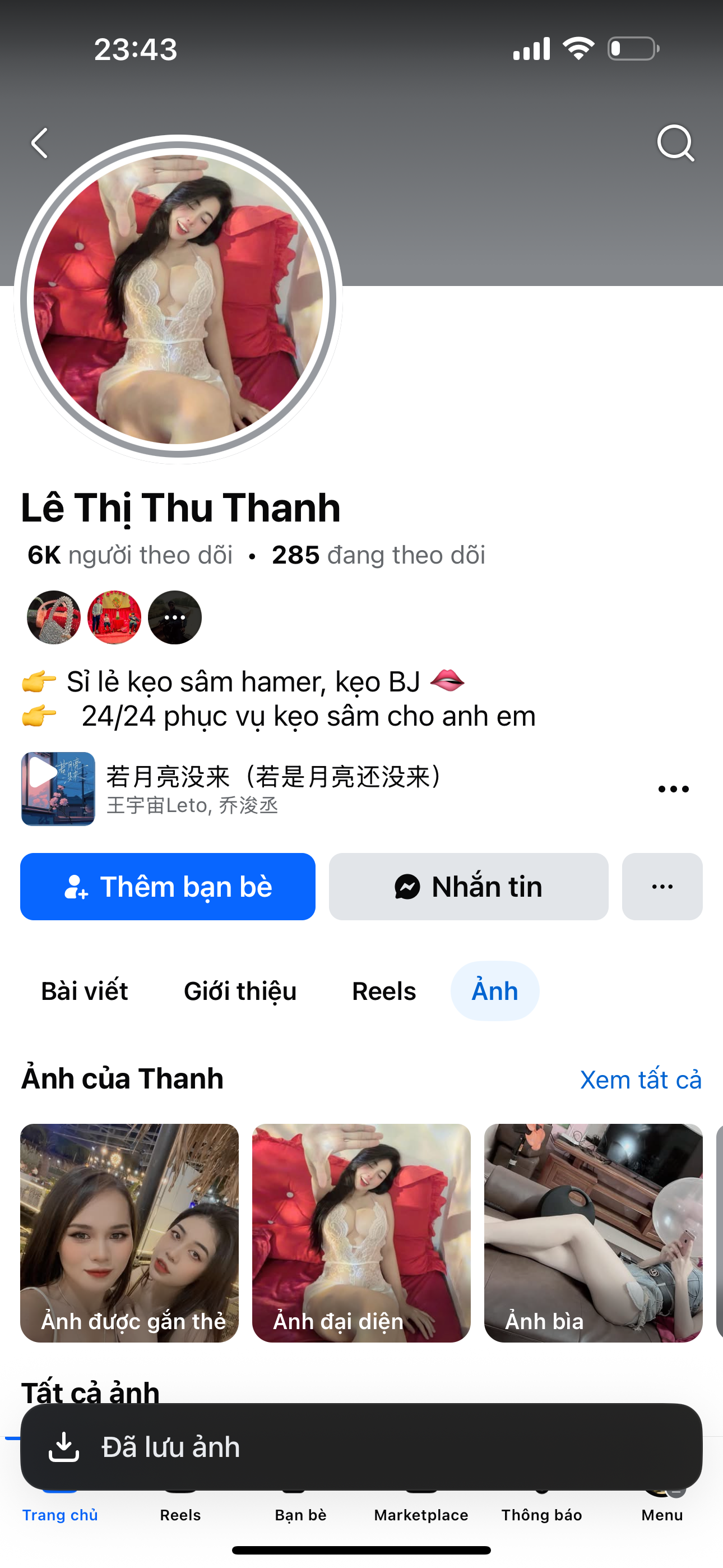Screen dimensions: 723x1568
Task: Open more options beside Nhắn tin
Action: [x=661, y=886]
